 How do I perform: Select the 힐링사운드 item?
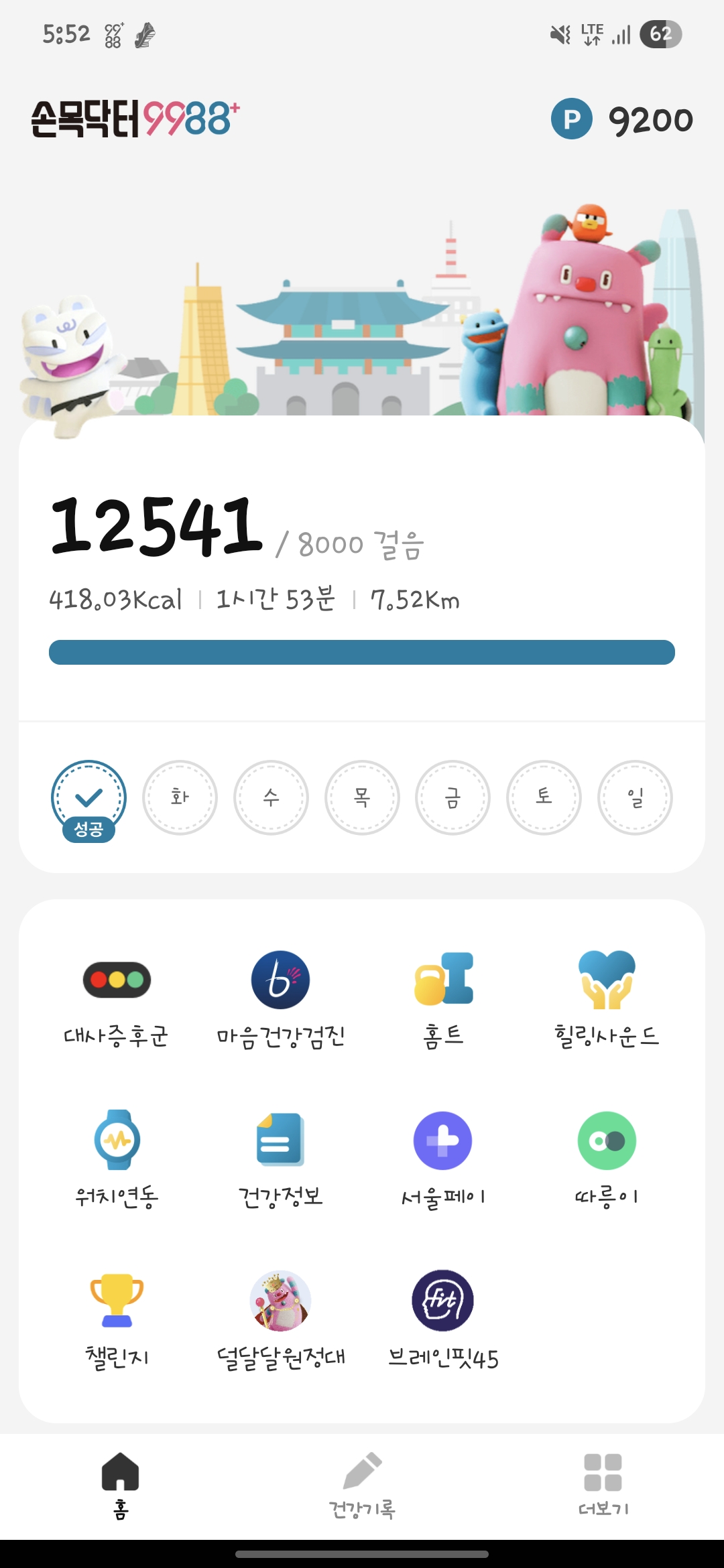point(607,998)
